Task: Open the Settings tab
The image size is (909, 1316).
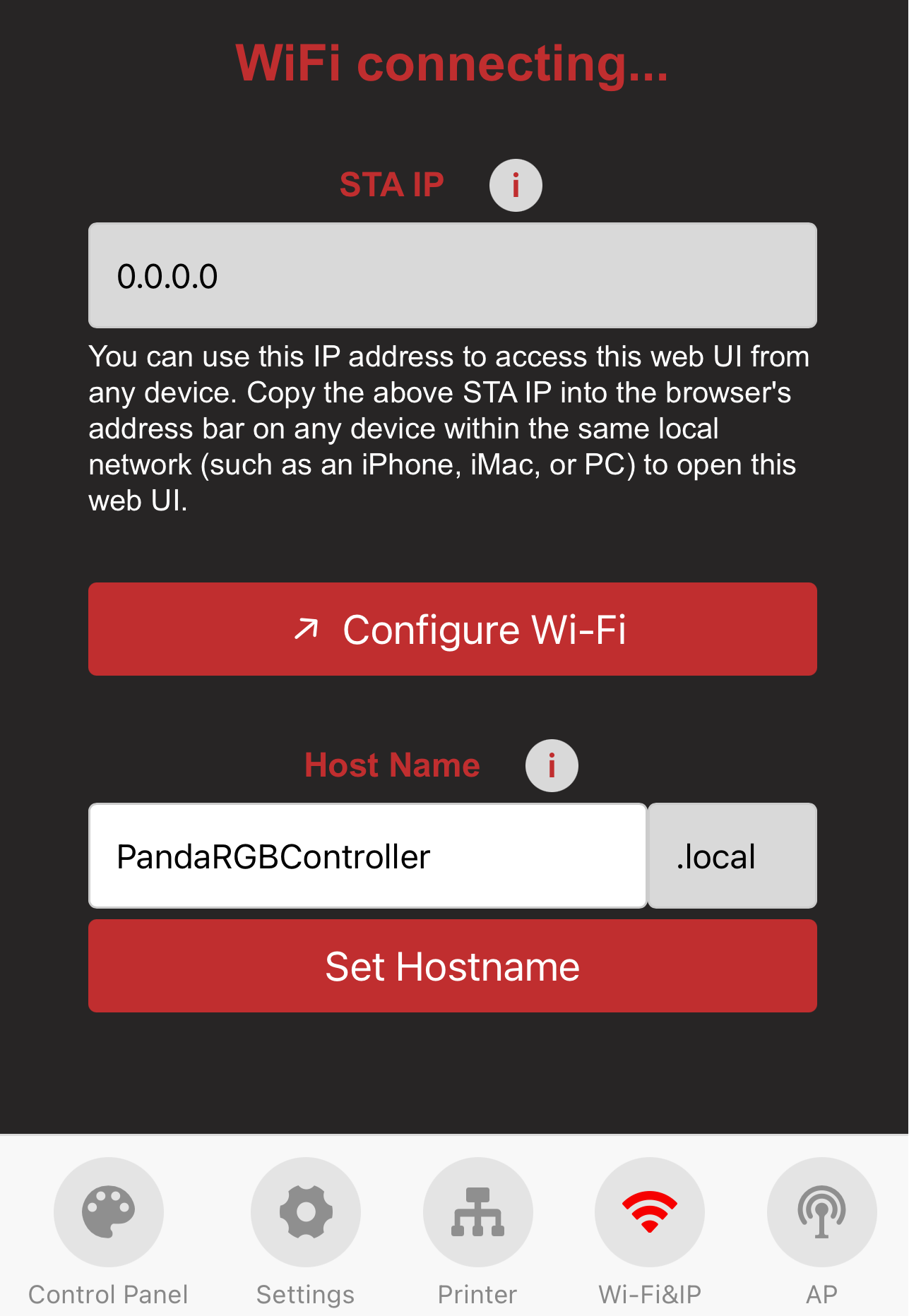Action: pyautogui.click(x=305, y=1228)
